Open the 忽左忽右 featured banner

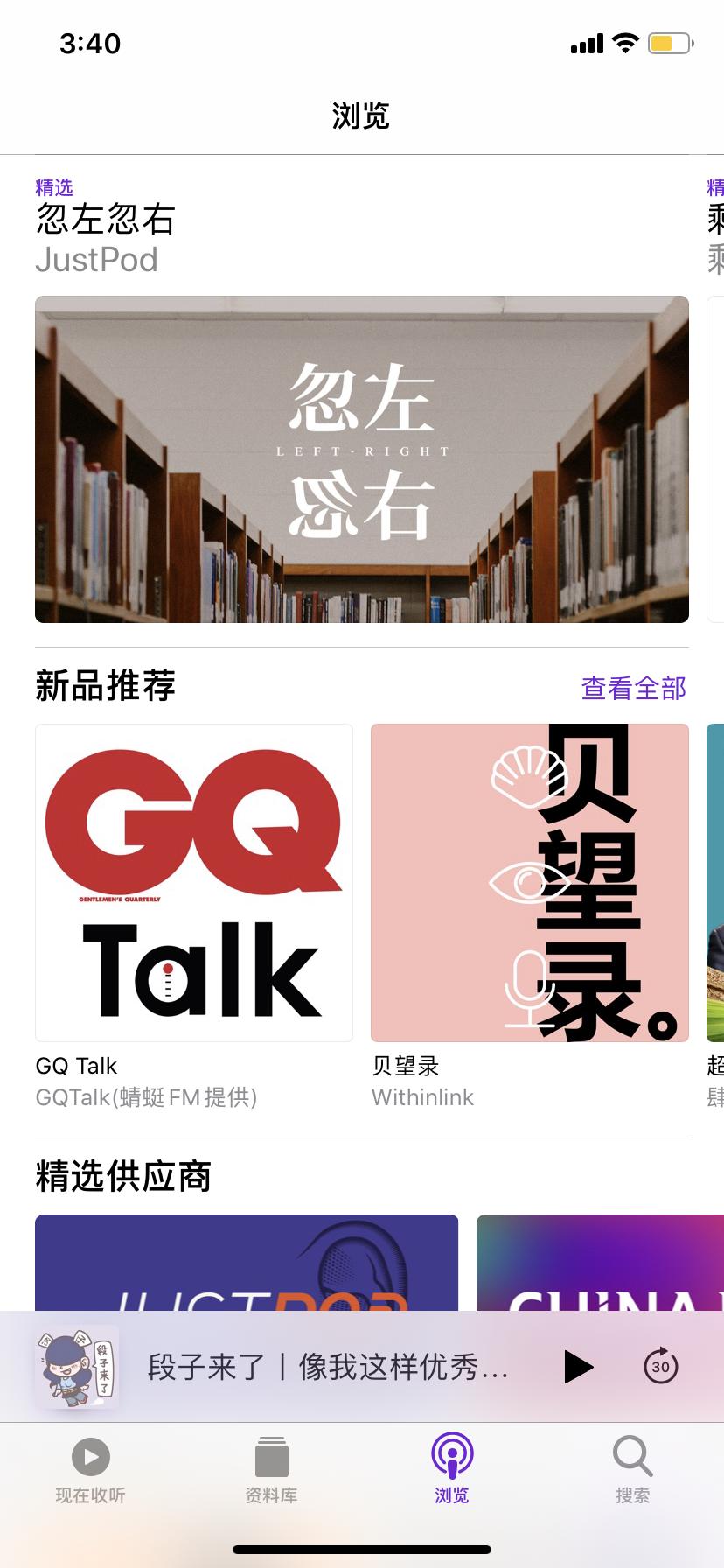[x=362, y=459]
